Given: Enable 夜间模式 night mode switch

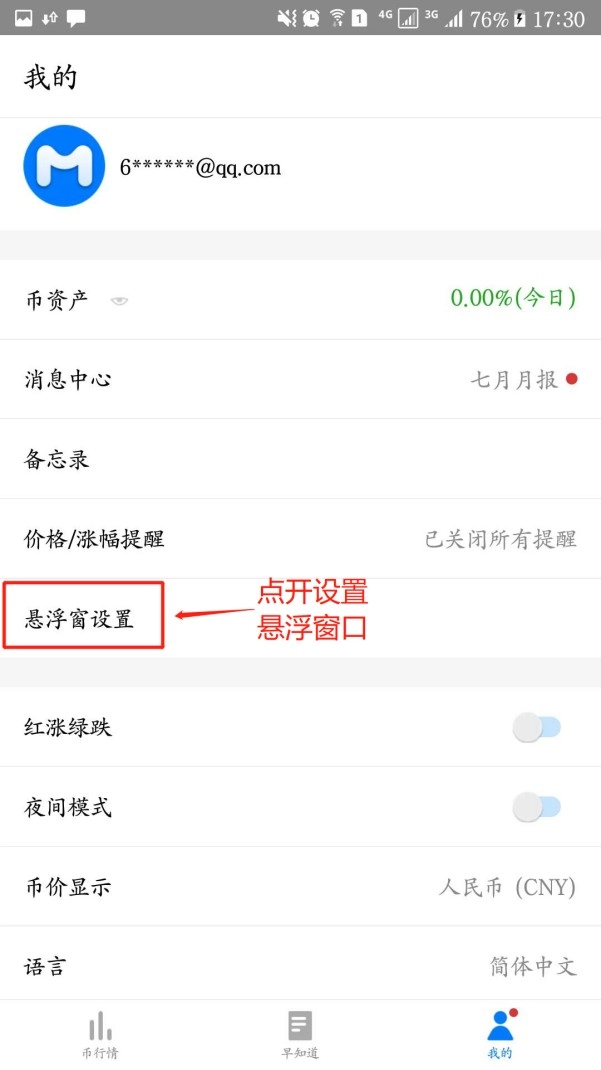Looking at the screenshot, I should 537,807.
